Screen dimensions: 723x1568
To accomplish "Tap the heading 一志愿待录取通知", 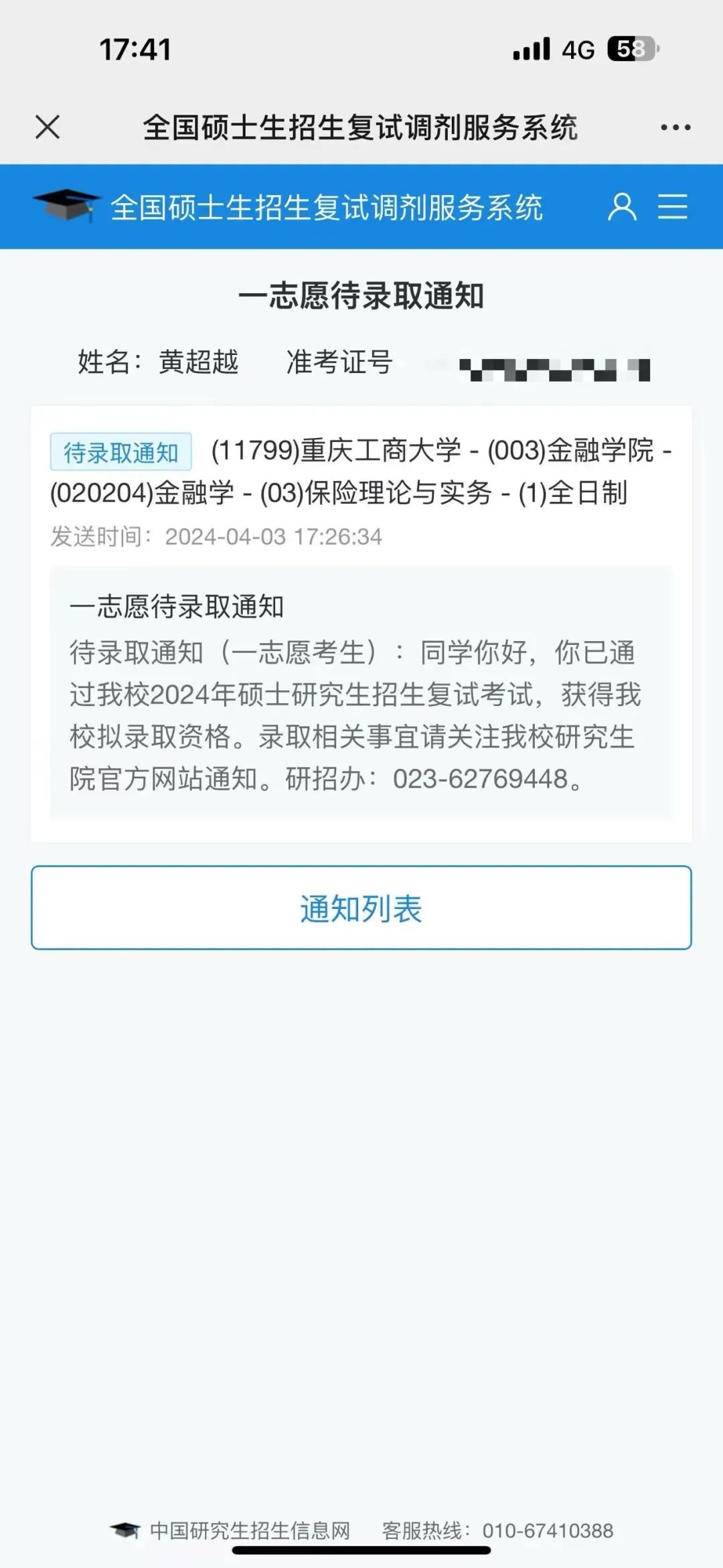I will click(x=361, y=295).
